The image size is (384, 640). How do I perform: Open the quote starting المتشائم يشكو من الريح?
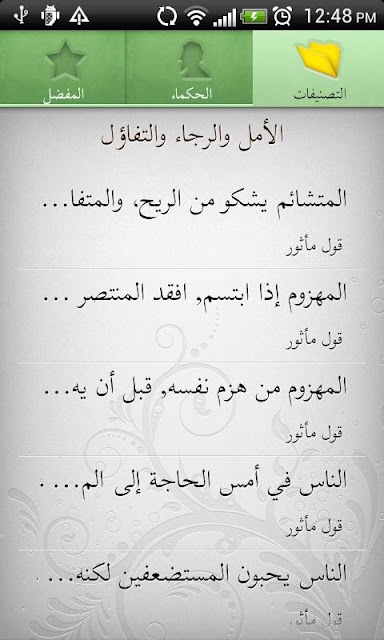point(192,222)
